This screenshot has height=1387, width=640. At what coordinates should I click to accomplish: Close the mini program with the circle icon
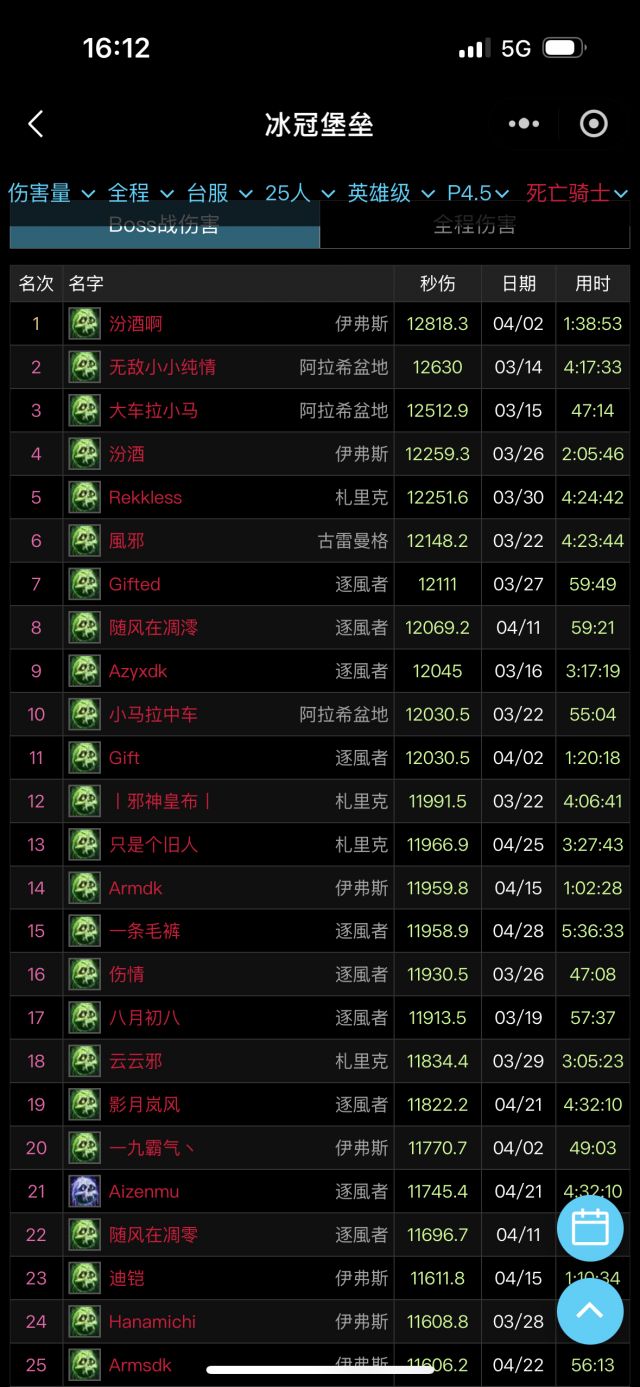click(x=594, y=124)
